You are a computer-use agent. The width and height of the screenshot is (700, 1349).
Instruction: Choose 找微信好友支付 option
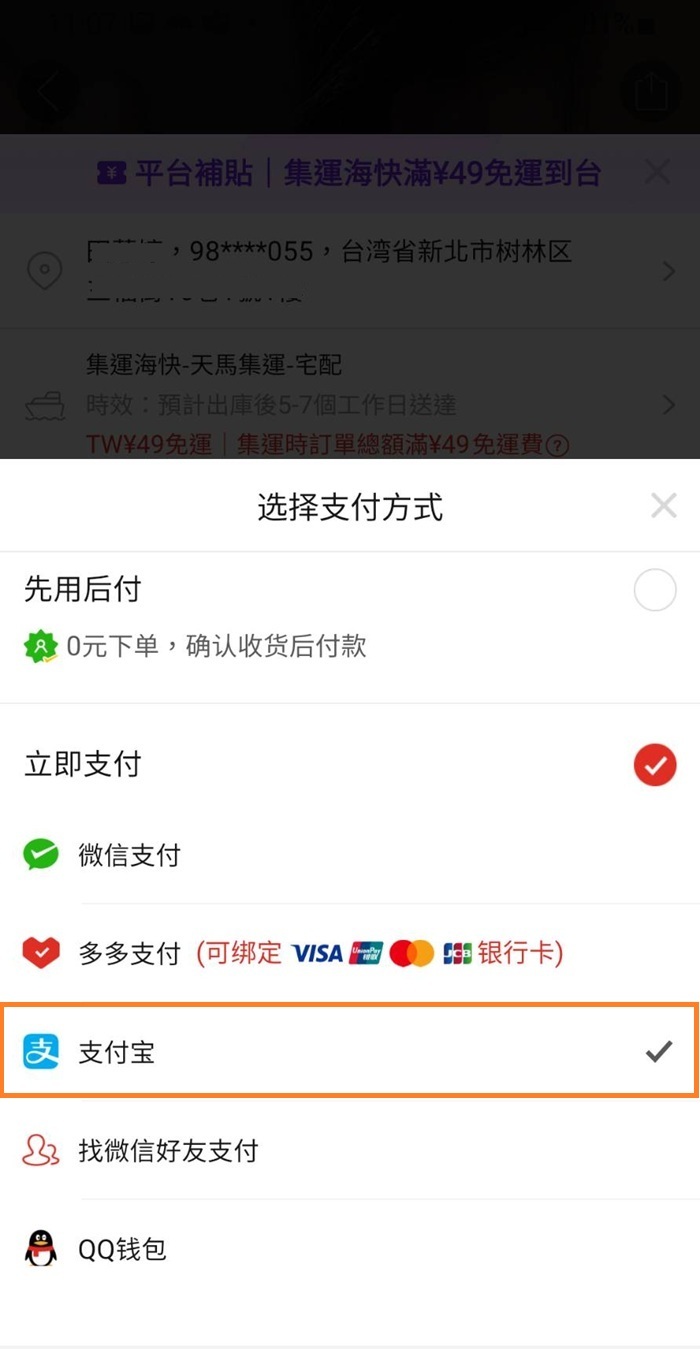click(x=350, y=1150)
